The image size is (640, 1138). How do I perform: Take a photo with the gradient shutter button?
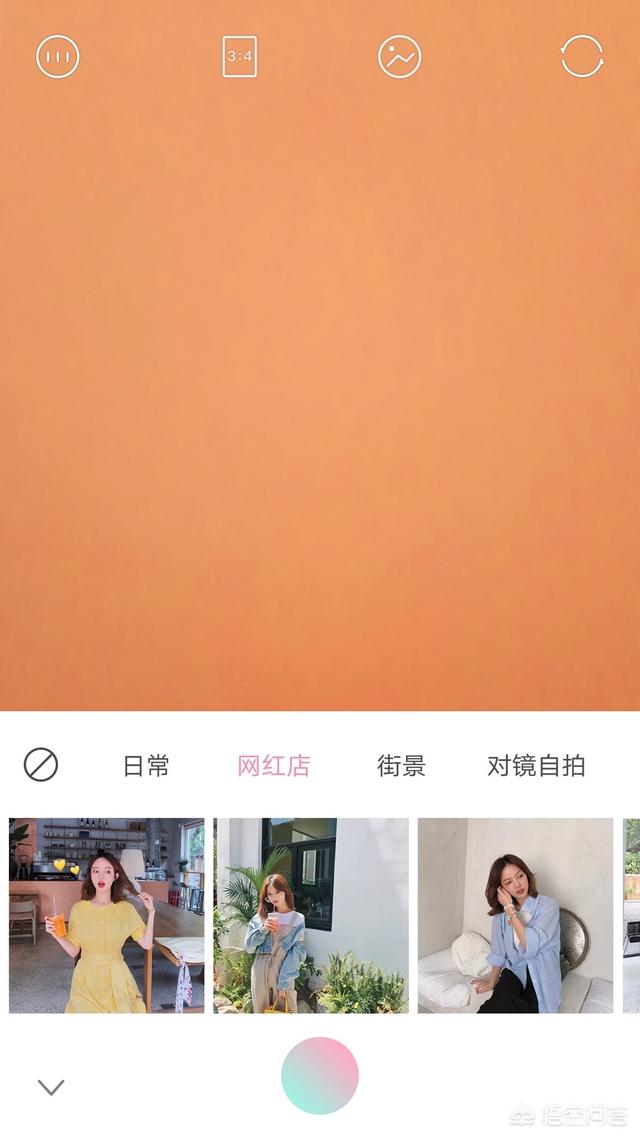(320, 1075)
